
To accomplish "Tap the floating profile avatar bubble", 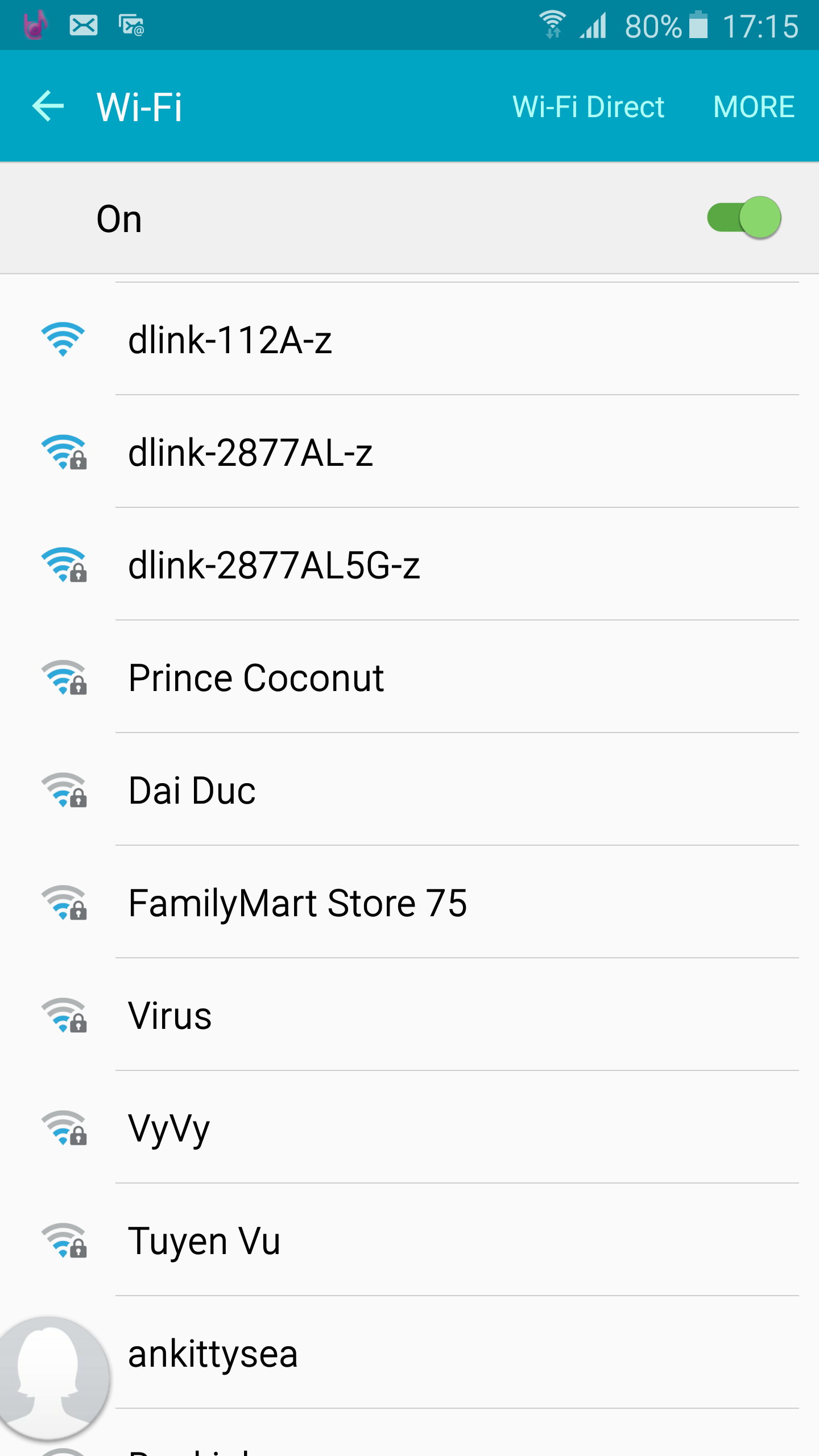I will click(x=50, y=1376).
